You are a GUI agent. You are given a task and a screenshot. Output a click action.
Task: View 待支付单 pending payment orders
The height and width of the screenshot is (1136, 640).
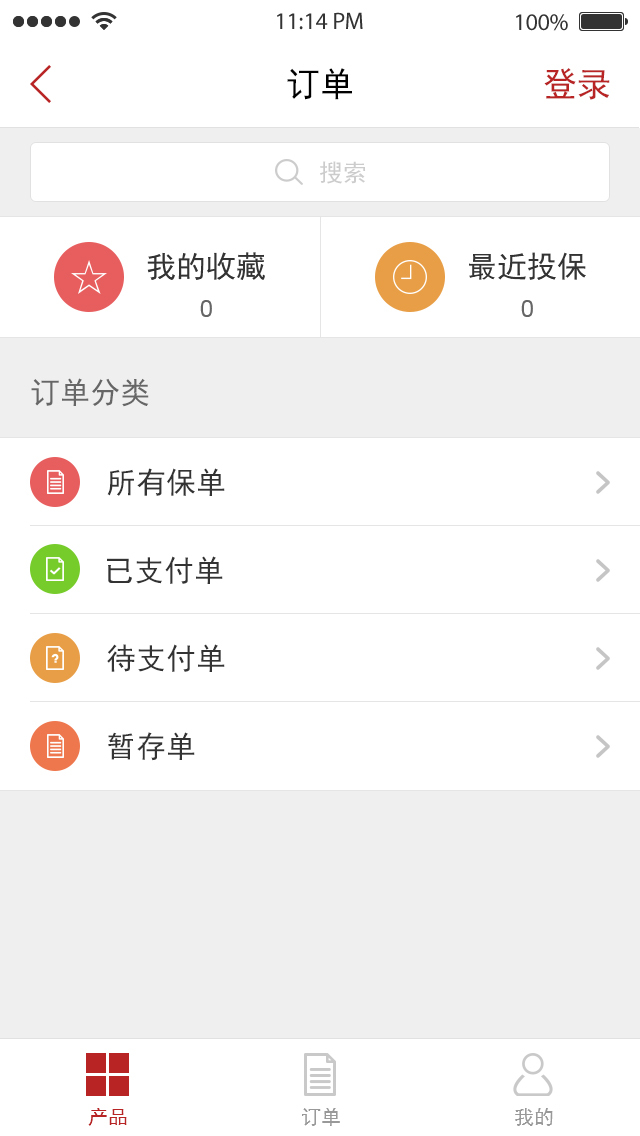click(x=320, y=658)
